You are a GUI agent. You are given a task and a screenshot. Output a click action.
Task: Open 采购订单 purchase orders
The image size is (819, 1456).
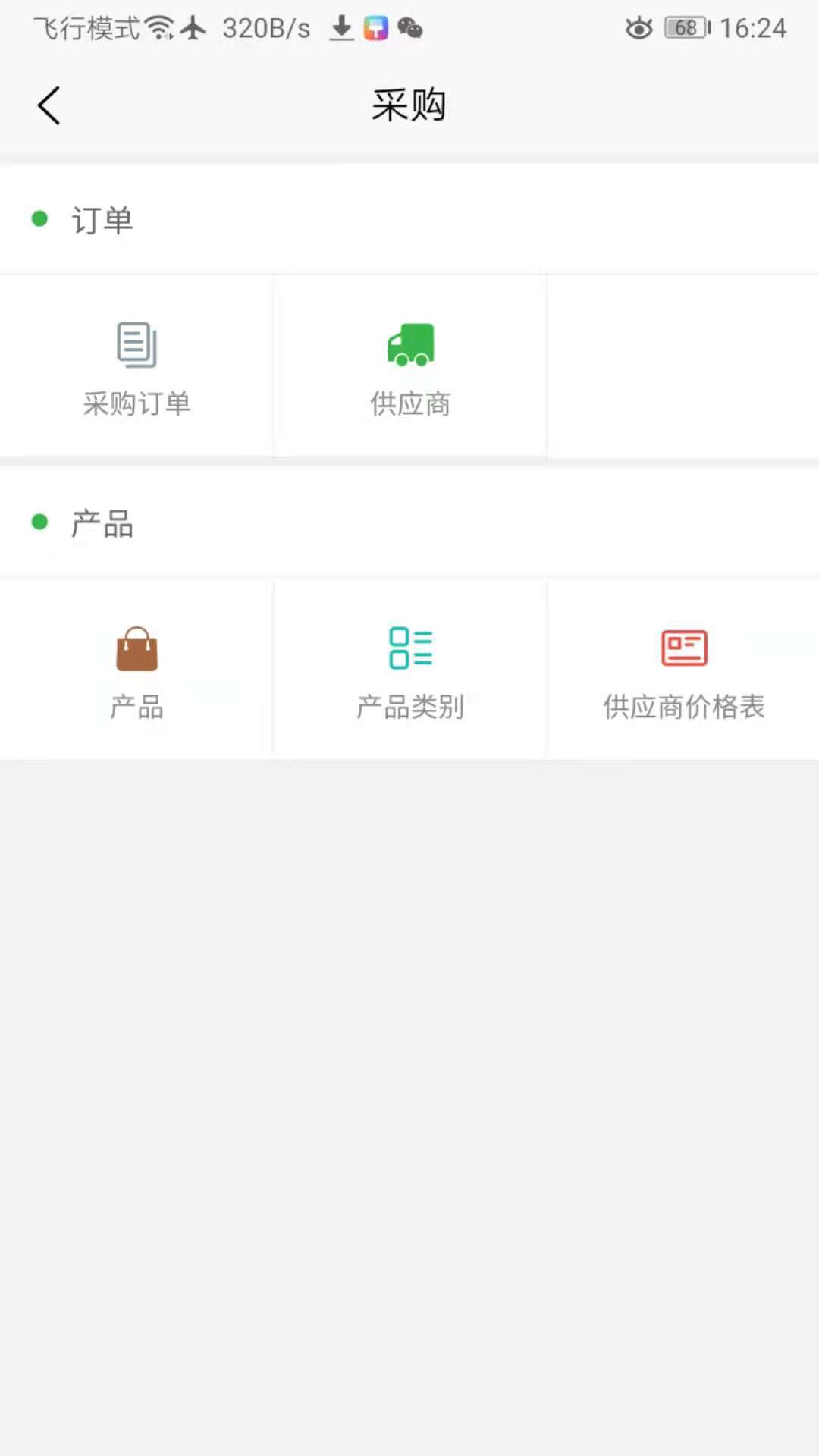tap(136, 366)
